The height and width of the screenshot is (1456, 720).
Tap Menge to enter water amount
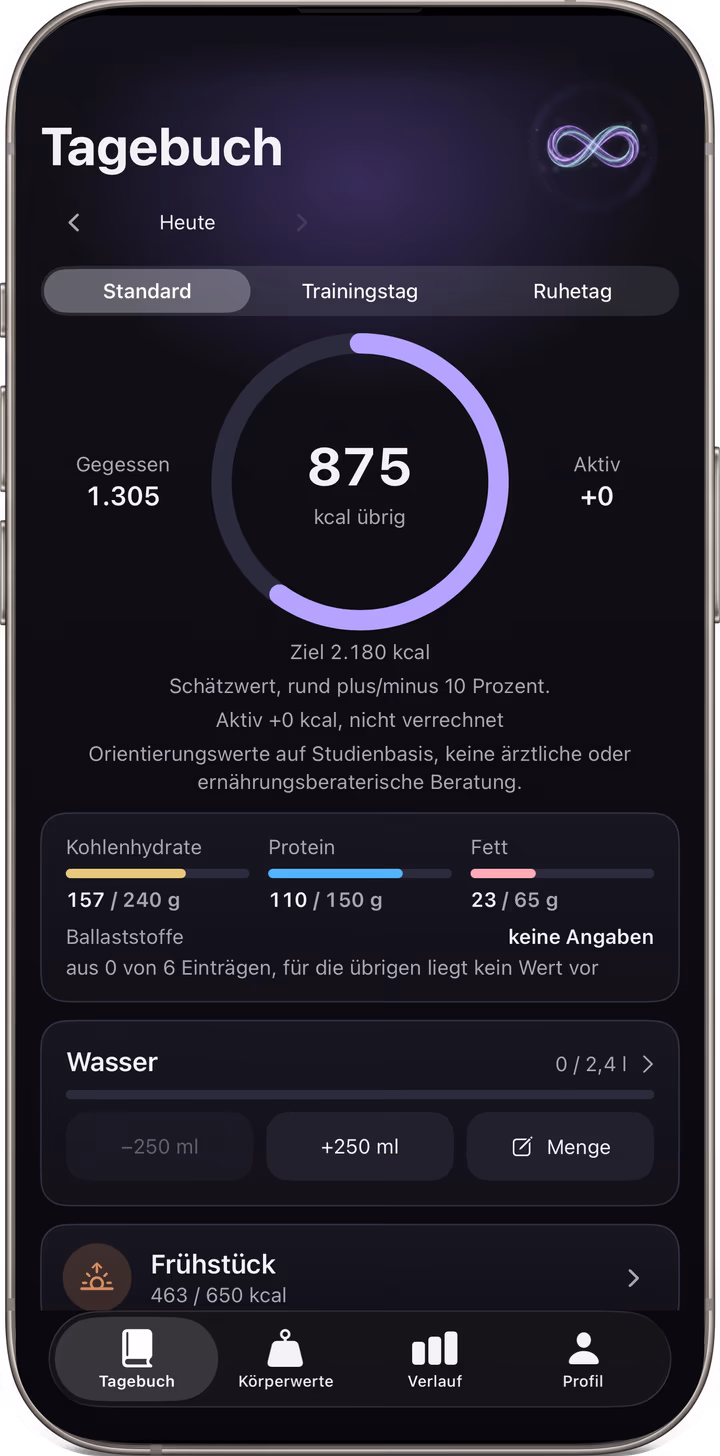point(560,1147)
